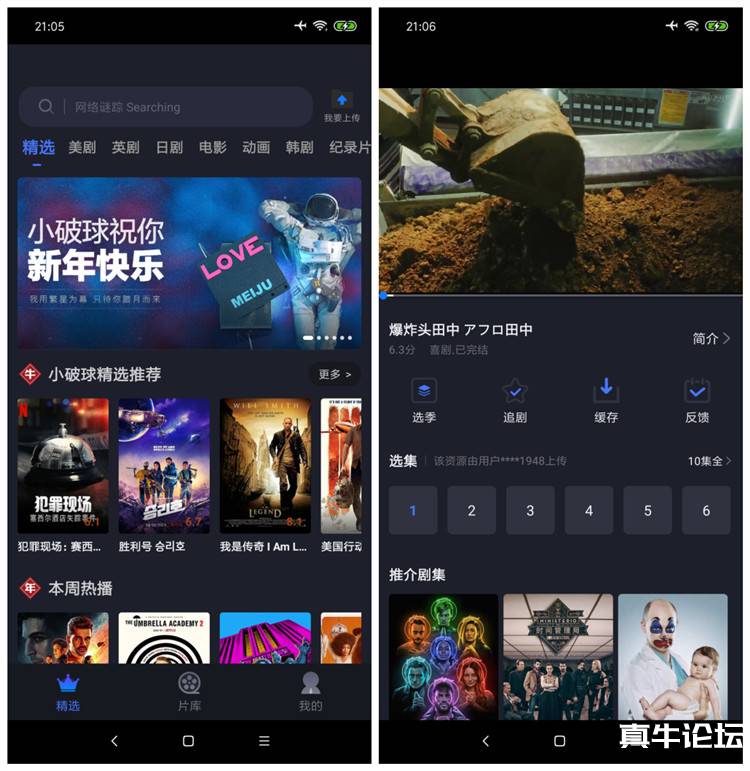Image resolution: width=750 pixels, height=771 pixels.
Task: Open the 胜利号 movie poster
Action: (164, 466)
